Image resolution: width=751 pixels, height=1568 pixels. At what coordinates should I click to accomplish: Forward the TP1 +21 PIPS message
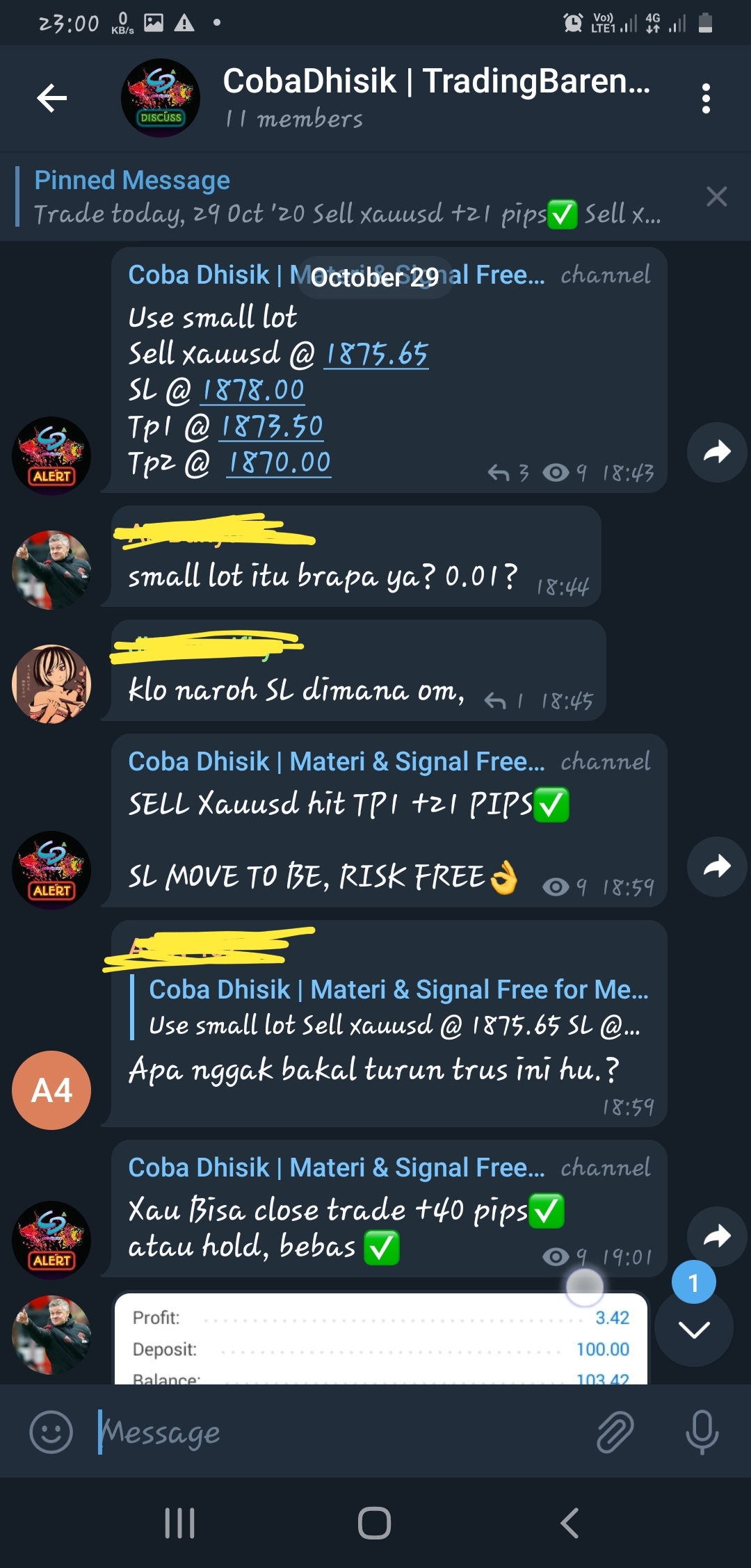pyautogui.click(x=717, y=866)
